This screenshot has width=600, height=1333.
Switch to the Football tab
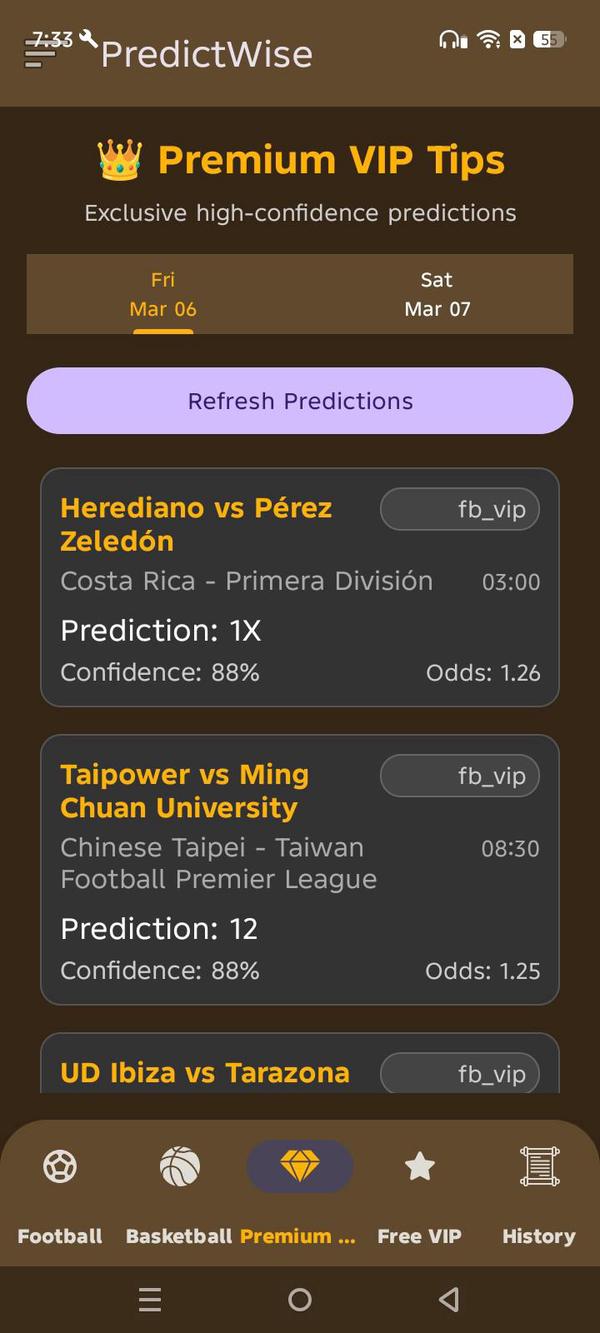coord(60,1192)
